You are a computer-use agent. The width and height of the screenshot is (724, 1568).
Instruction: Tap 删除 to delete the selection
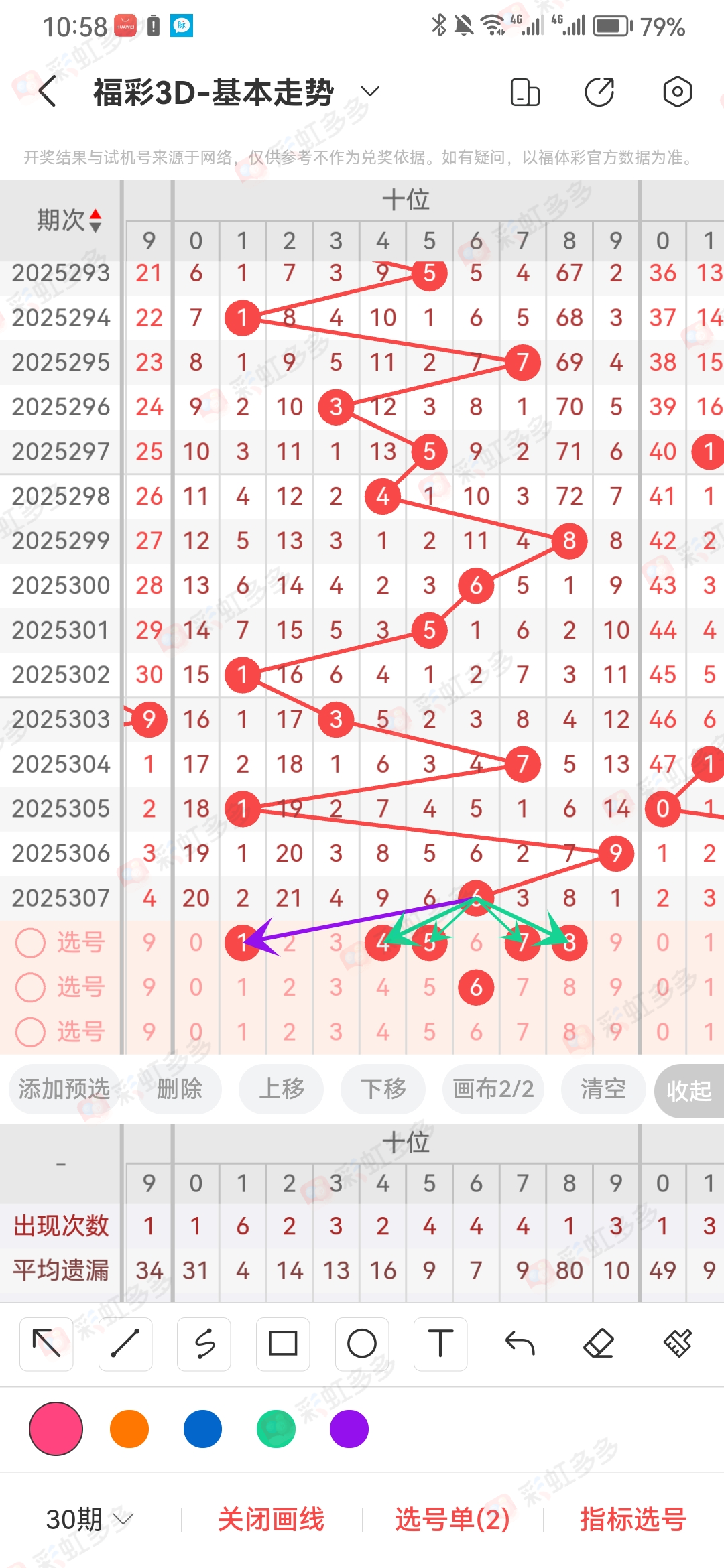tap(180, 1089)
